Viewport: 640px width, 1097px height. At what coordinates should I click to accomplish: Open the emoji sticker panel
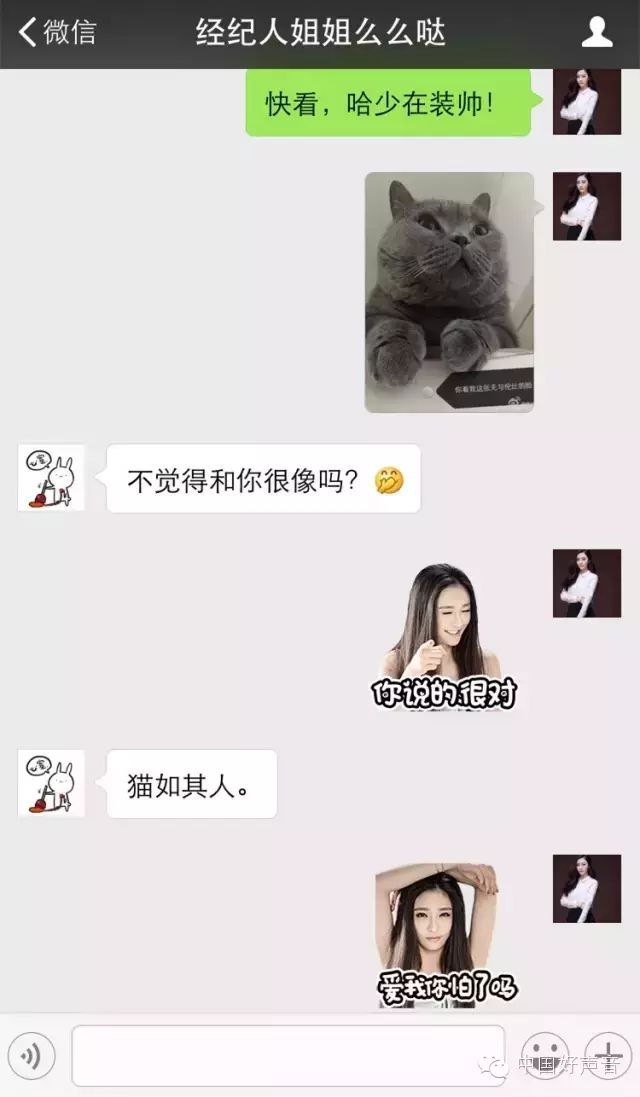click(x=545, y=1055)
